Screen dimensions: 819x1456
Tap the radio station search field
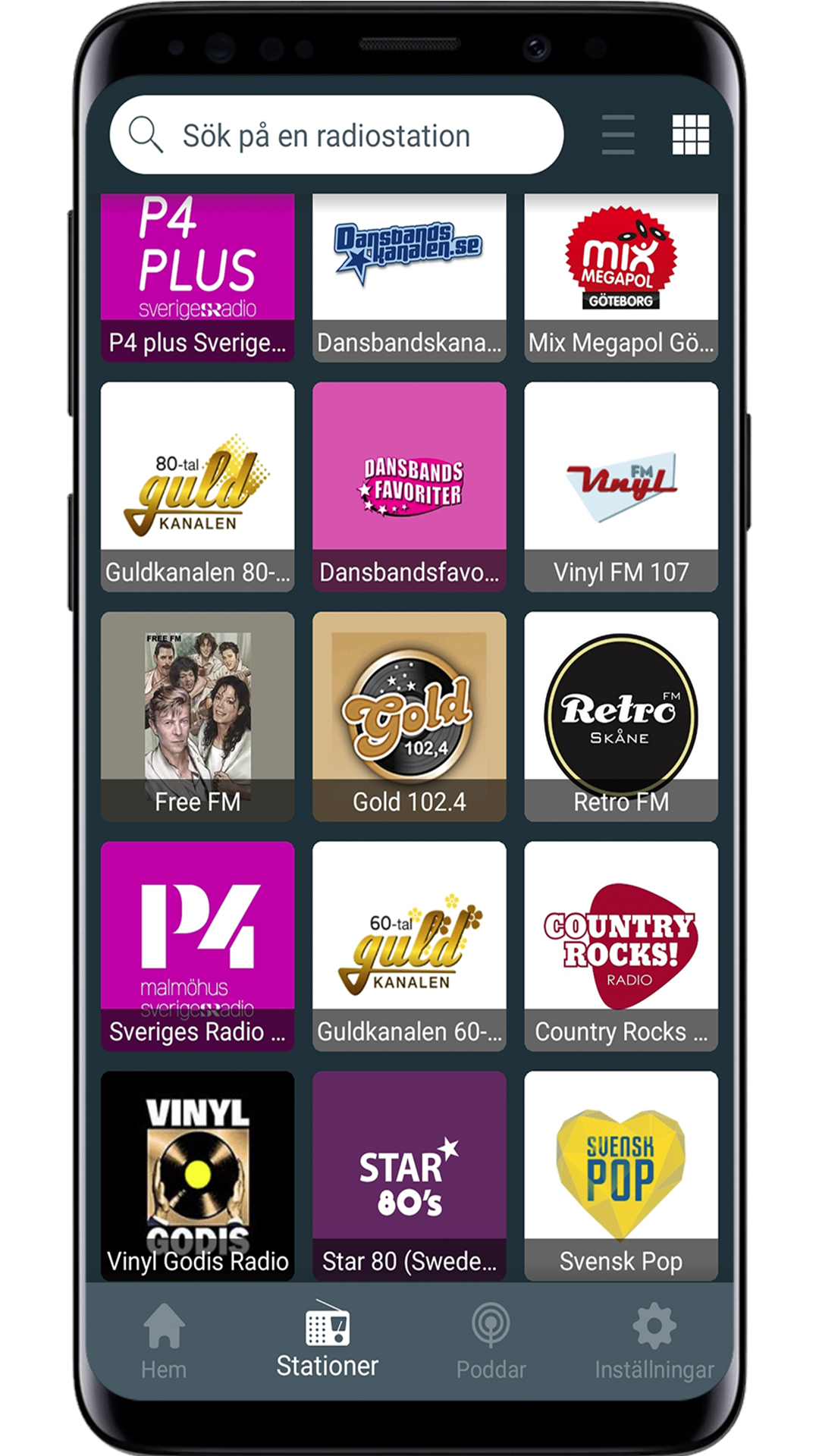(x=337, y=136)
